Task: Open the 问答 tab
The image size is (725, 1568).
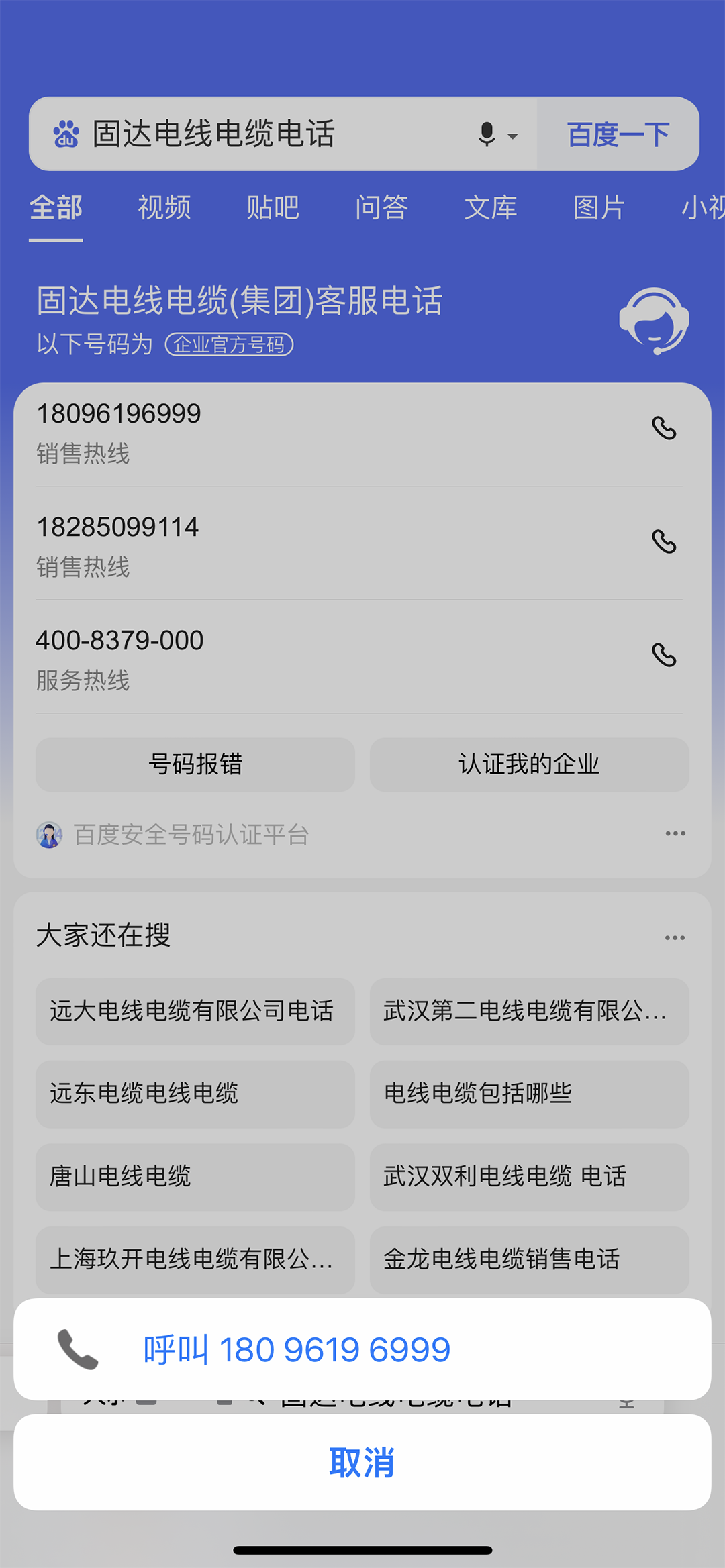Action: click(x=381, y=207)
